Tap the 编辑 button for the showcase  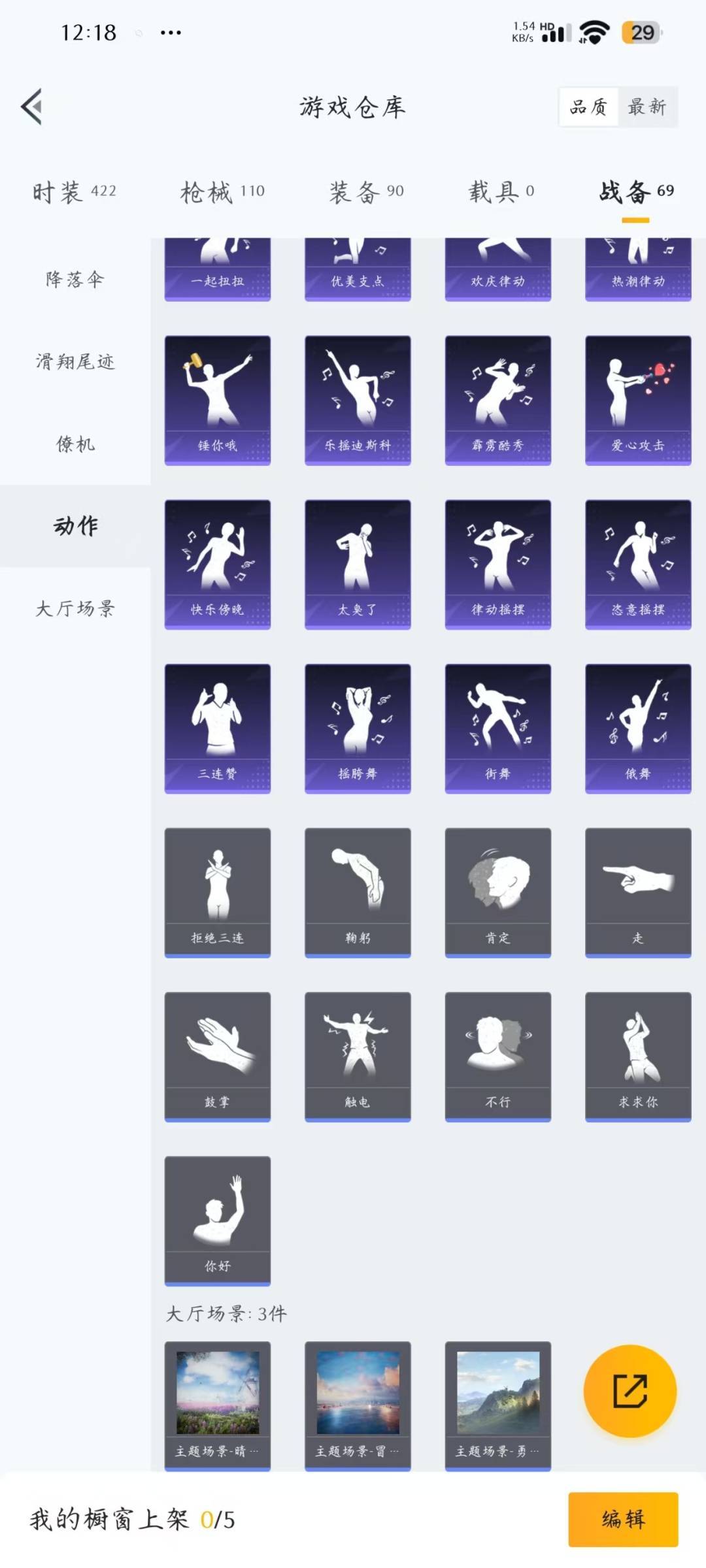(x=623, y=1519)
